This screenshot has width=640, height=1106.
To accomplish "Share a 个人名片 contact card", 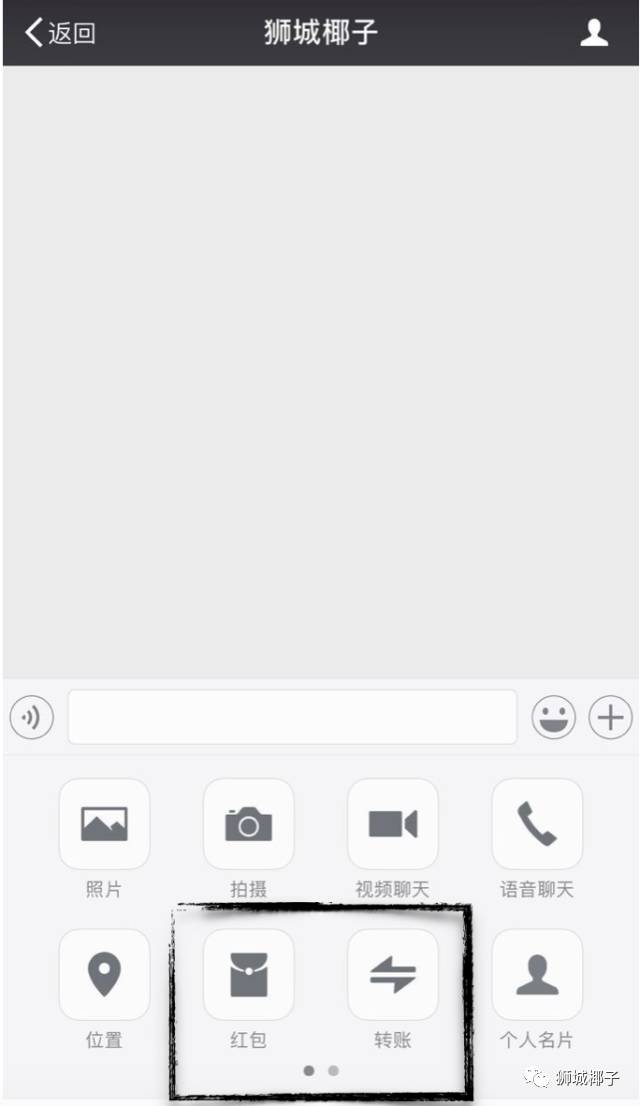I will coord(537,974).
